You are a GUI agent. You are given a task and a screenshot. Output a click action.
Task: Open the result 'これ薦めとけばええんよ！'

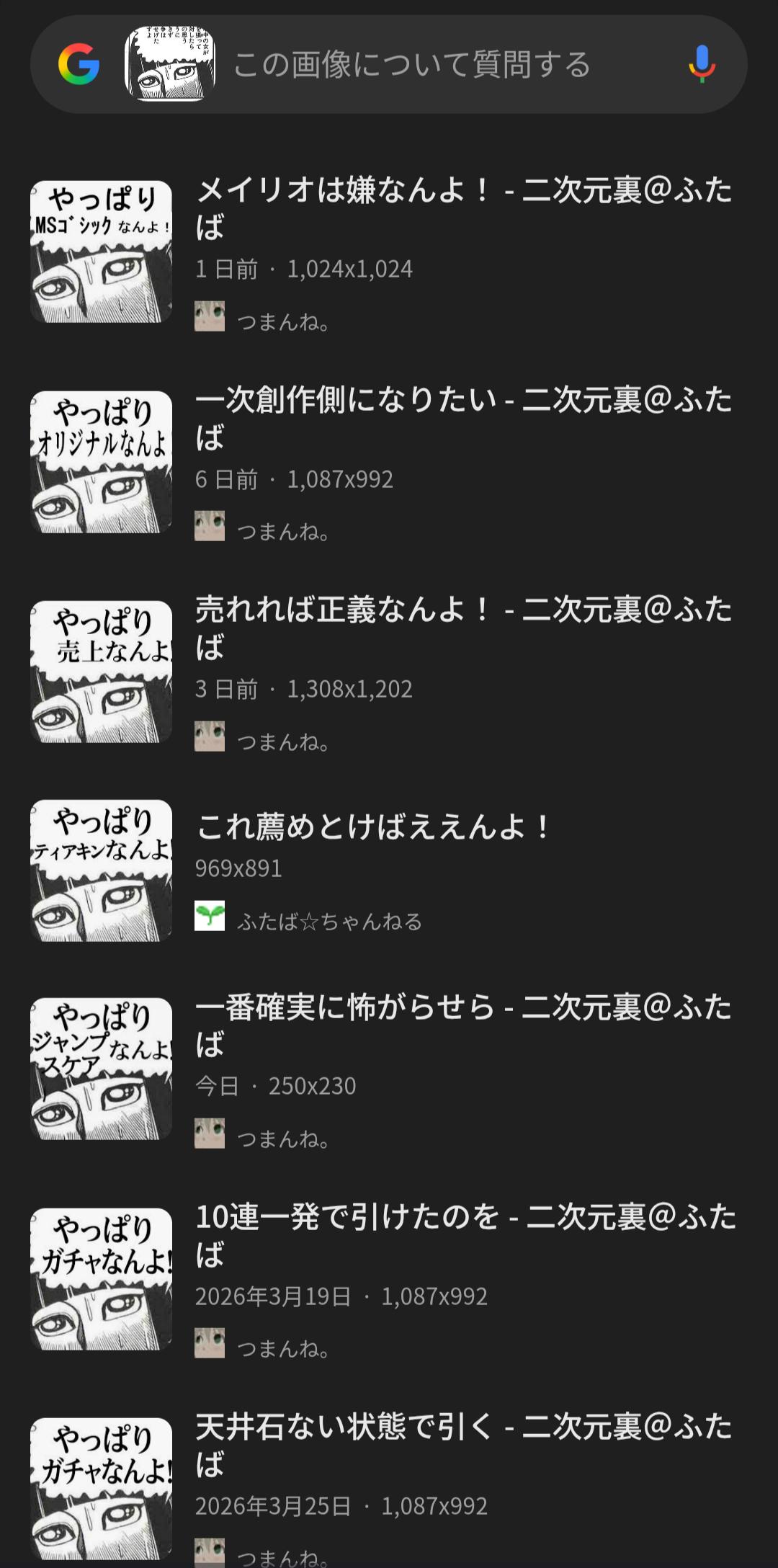[373, 827]
